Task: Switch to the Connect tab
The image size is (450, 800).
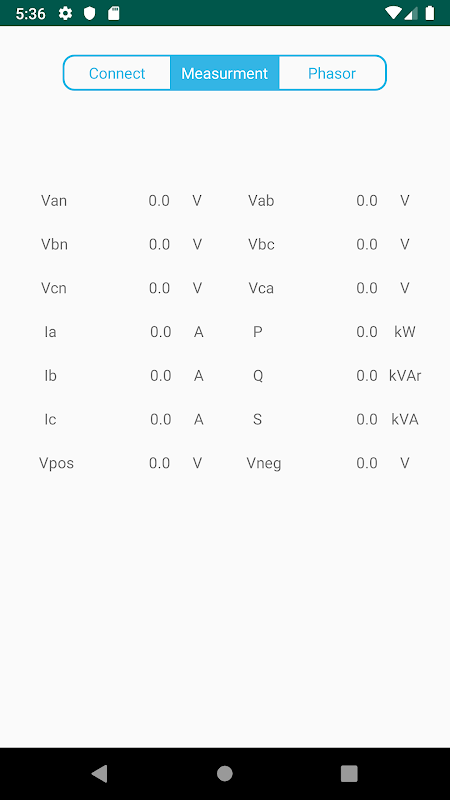Action: (x=117, y=73)
